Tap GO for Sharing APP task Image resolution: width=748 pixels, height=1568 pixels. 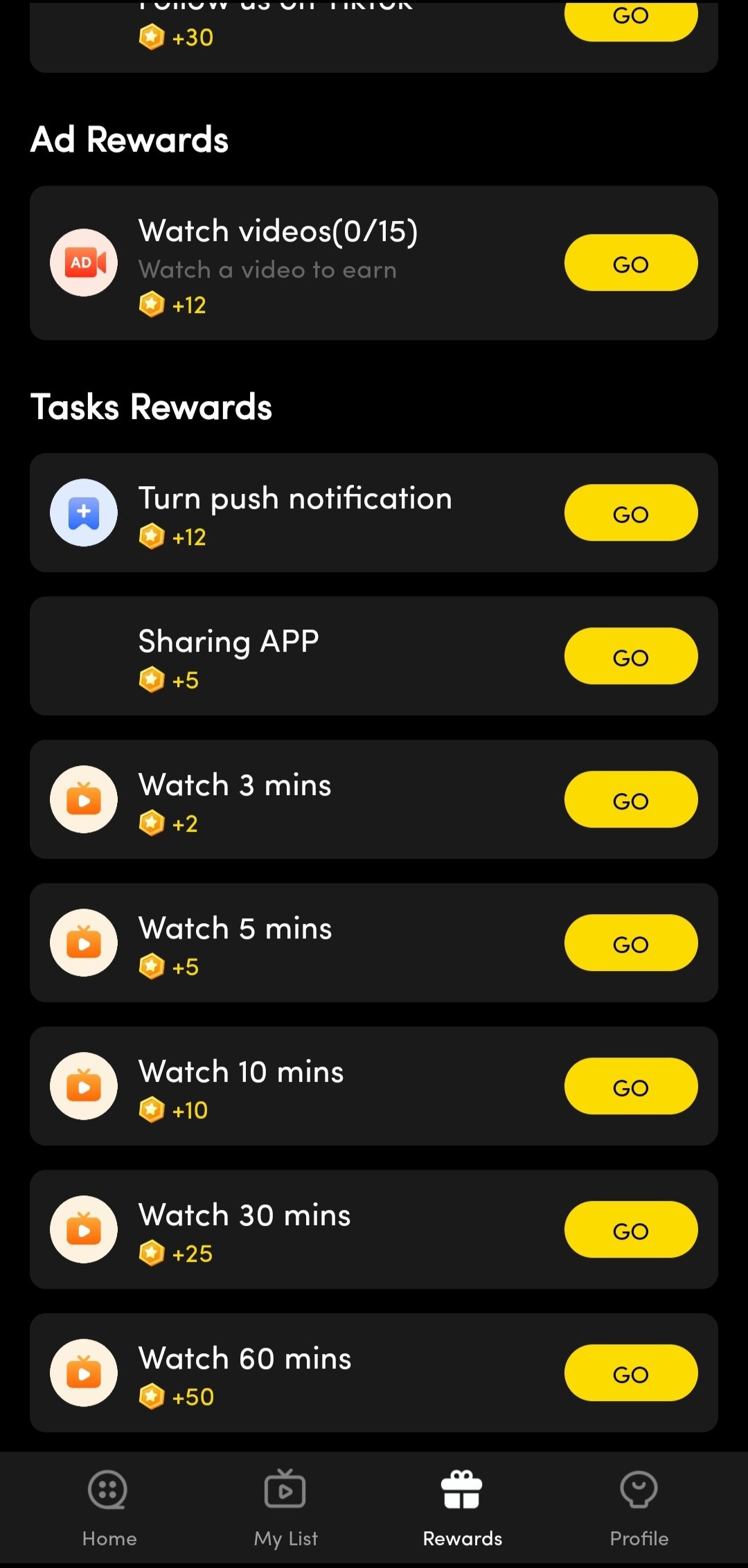click(630, 657)
